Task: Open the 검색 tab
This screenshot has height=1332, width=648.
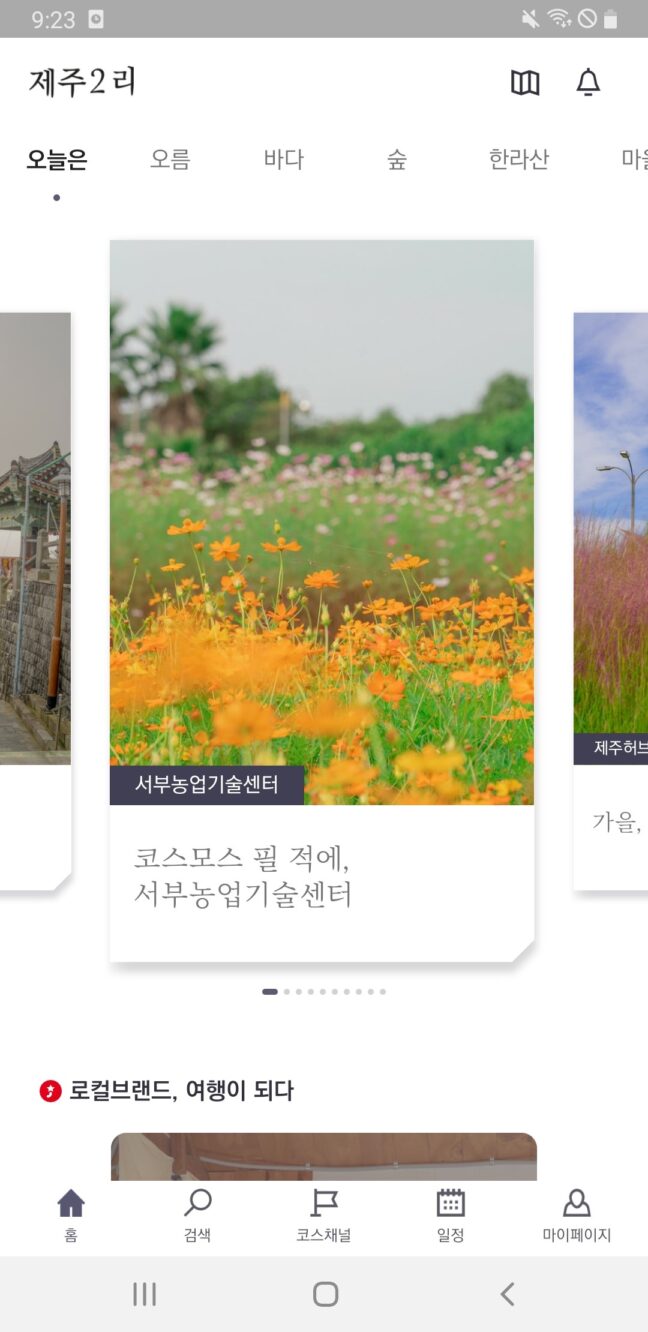Action: click(x=197, y=1214)
